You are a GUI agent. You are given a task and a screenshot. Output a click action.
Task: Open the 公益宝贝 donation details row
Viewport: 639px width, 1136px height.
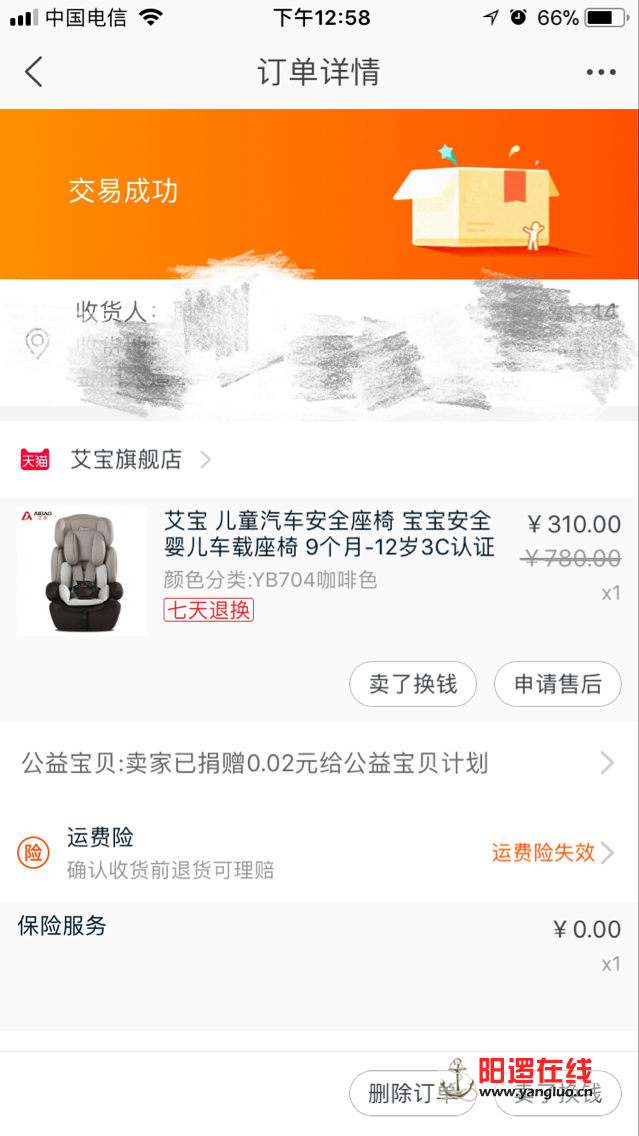318,764
